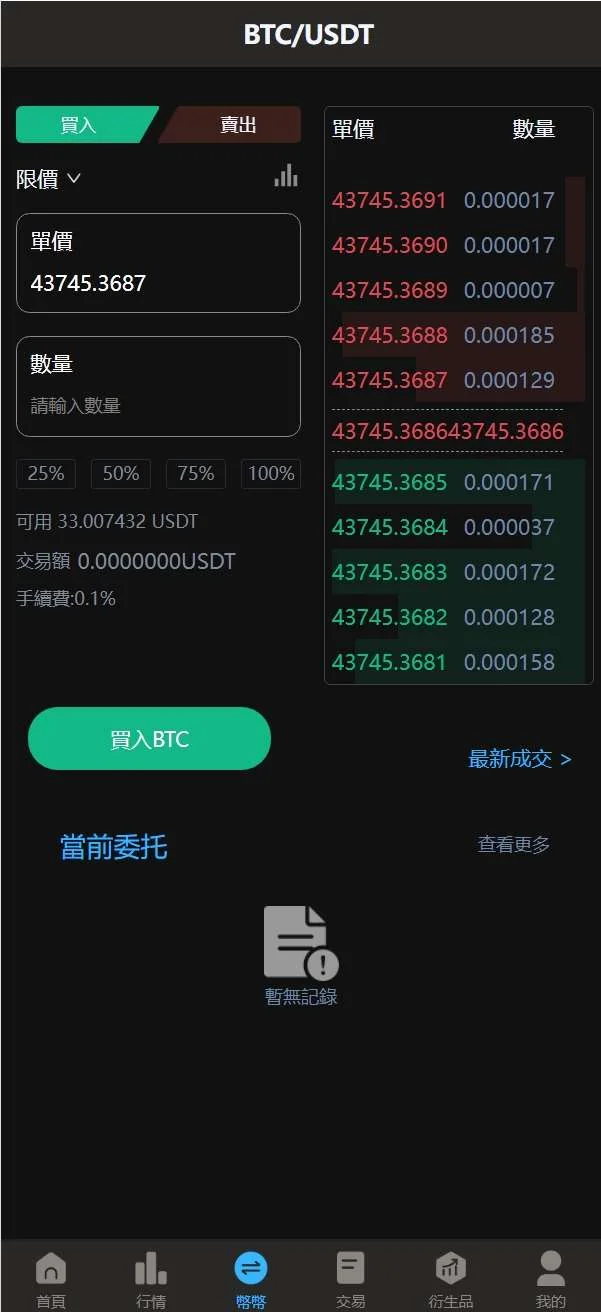Select the 25% amount chip
The image size is (601, 1312).
[x=46, y=474]
